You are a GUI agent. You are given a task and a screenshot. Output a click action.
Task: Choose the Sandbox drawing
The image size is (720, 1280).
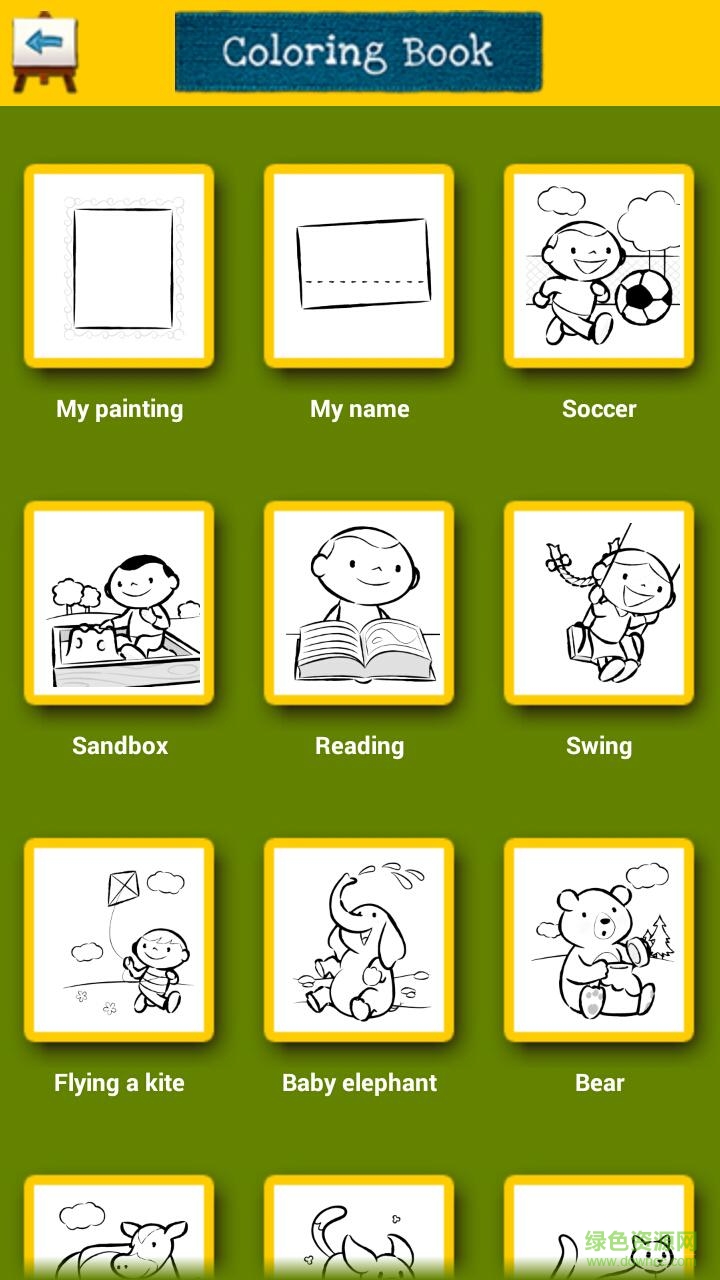coord(119,604)
